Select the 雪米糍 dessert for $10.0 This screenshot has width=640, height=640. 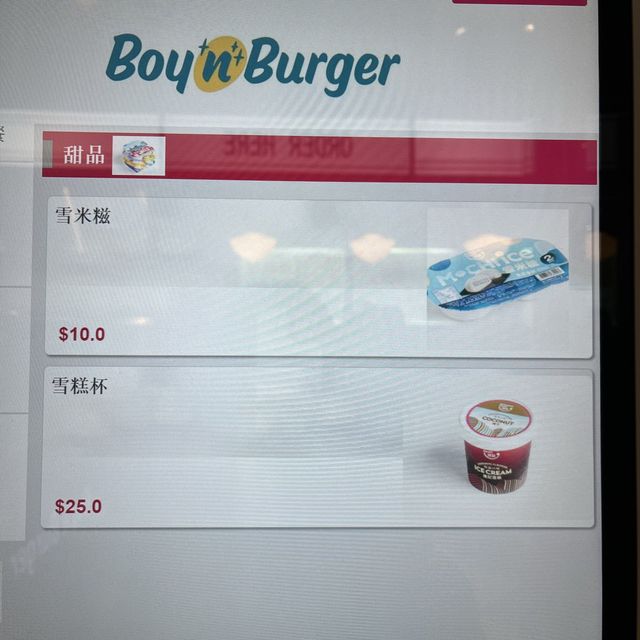[x=318, y=278]
